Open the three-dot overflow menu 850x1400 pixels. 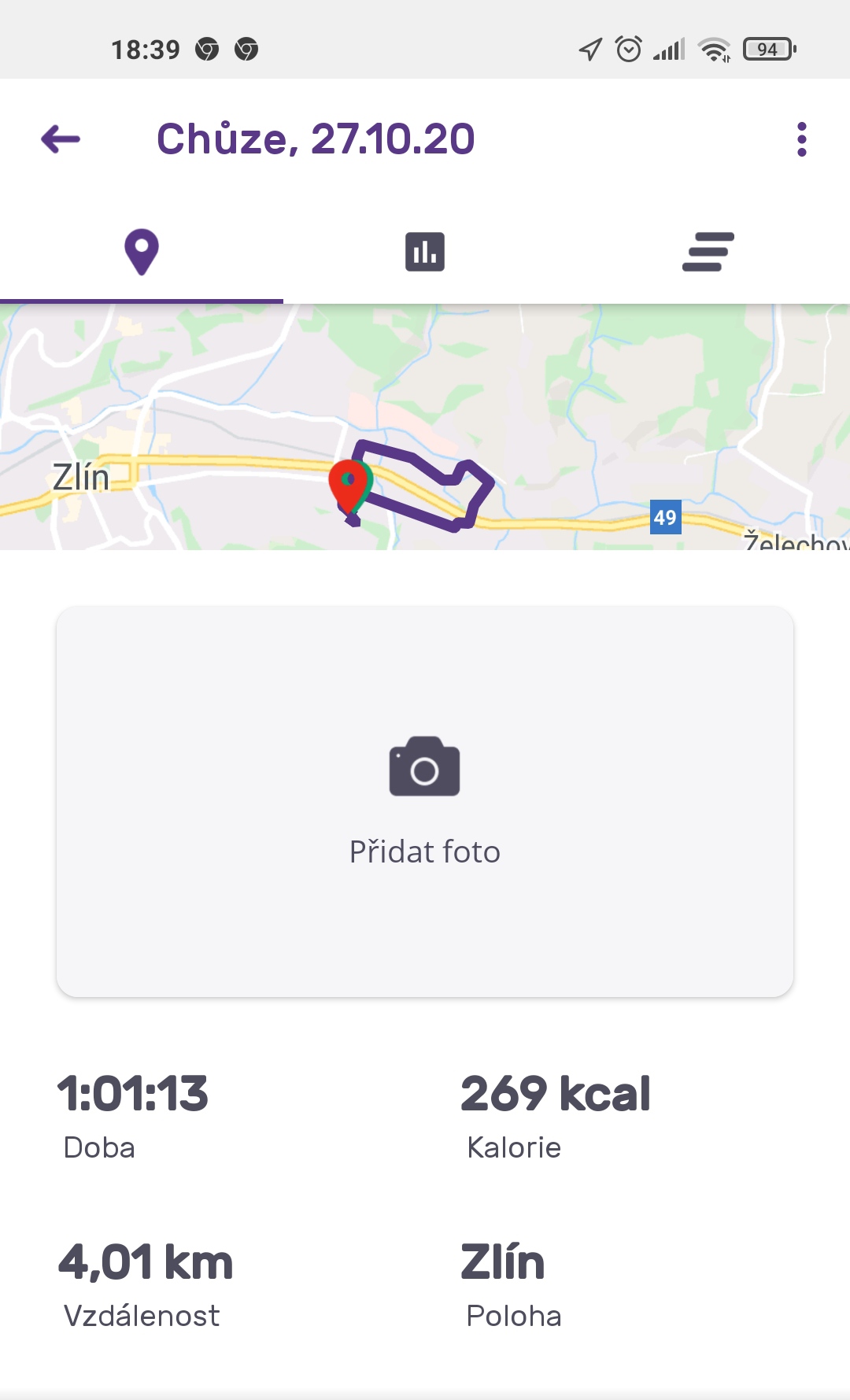[x=801, y=139]
